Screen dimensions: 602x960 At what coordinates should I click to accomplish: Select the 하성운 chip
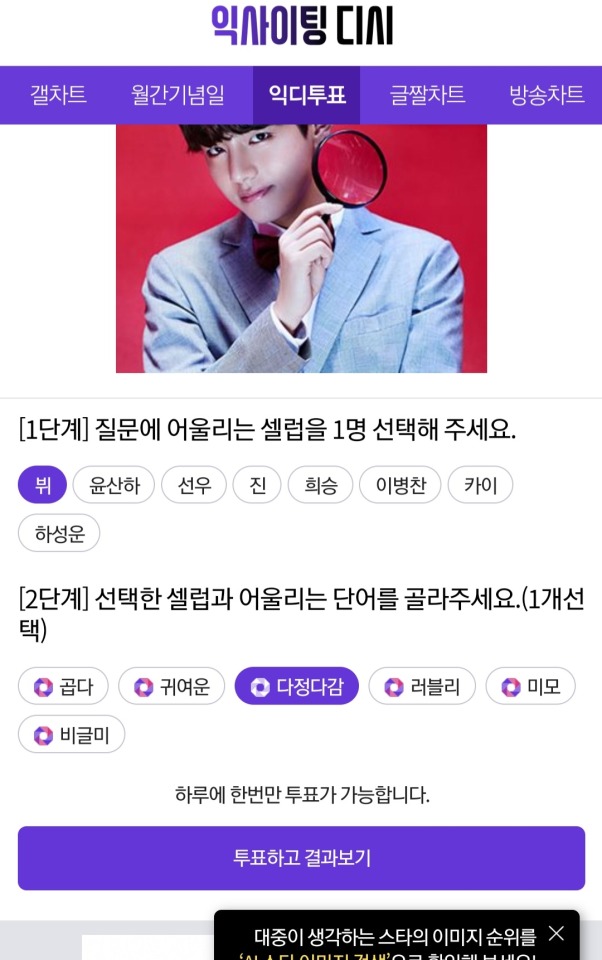[x=59, y=533]
